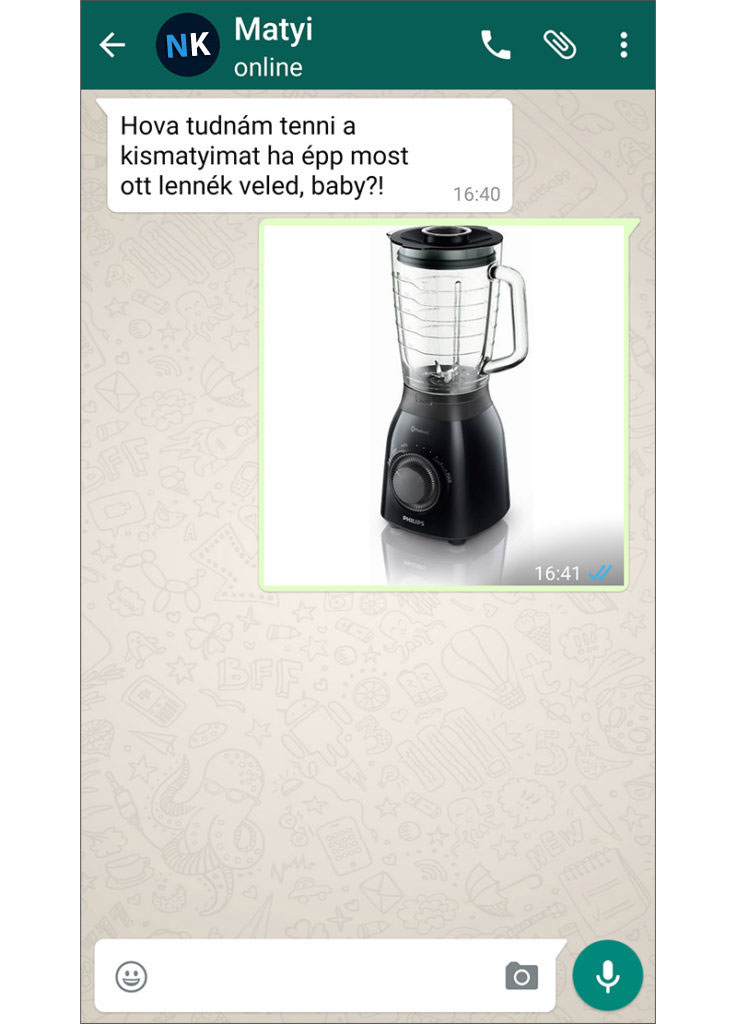Screen dimensions: 737x1024
Task: Open the camera from the message box
Action: (521, 976)
